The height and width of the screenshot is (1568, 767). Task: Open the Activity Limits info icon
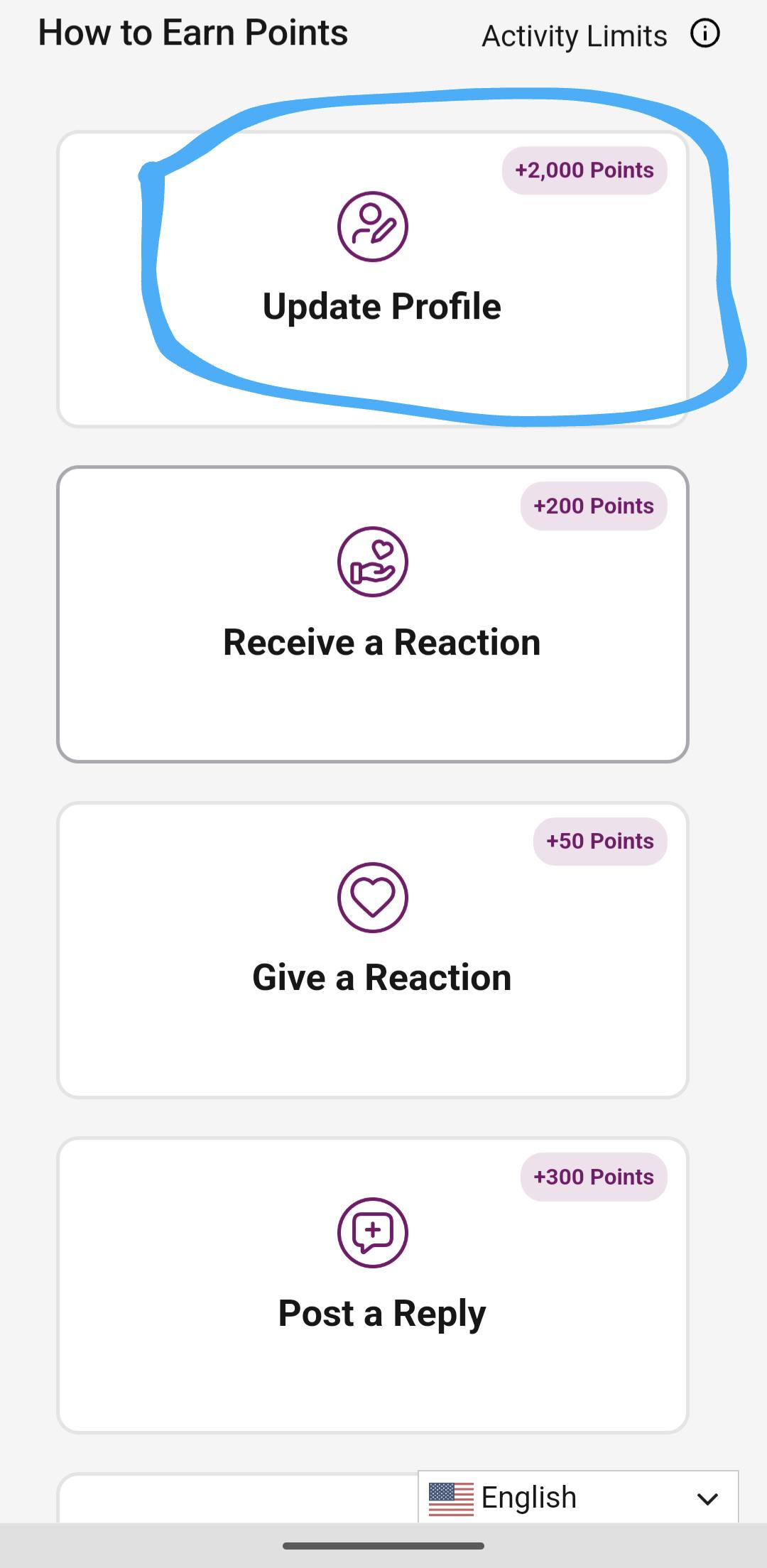pos(705,33)
